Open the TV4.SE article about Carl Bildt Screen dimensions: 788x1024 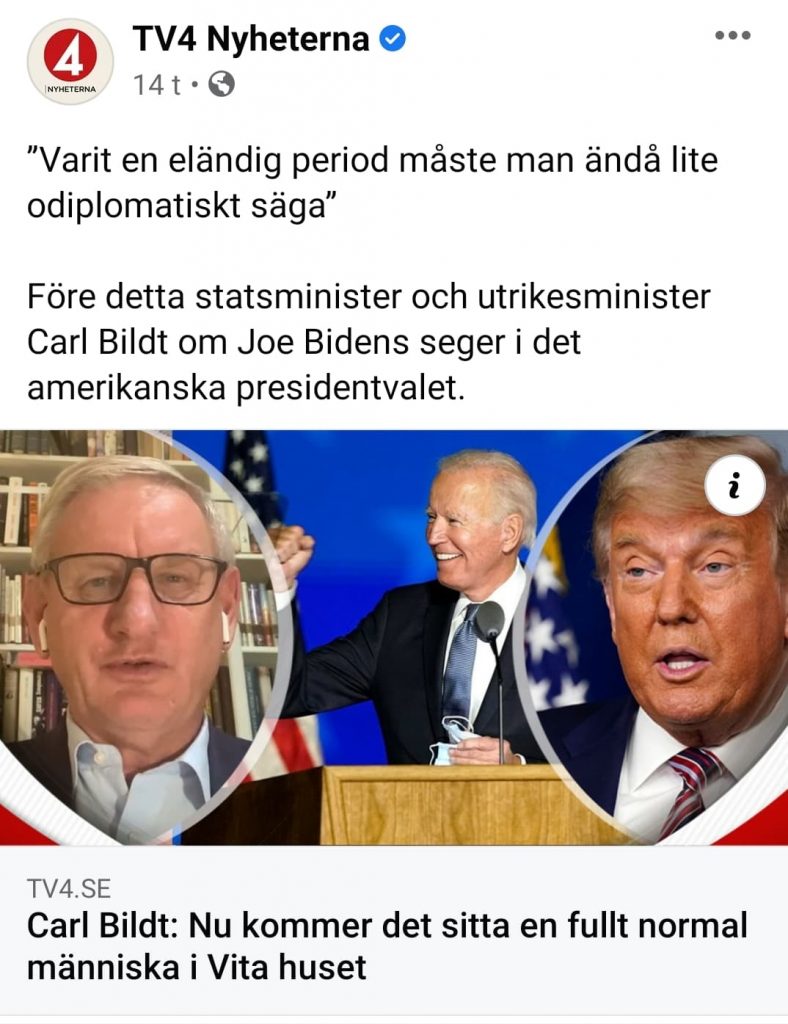pyautogui.click(x=386, y=945)
